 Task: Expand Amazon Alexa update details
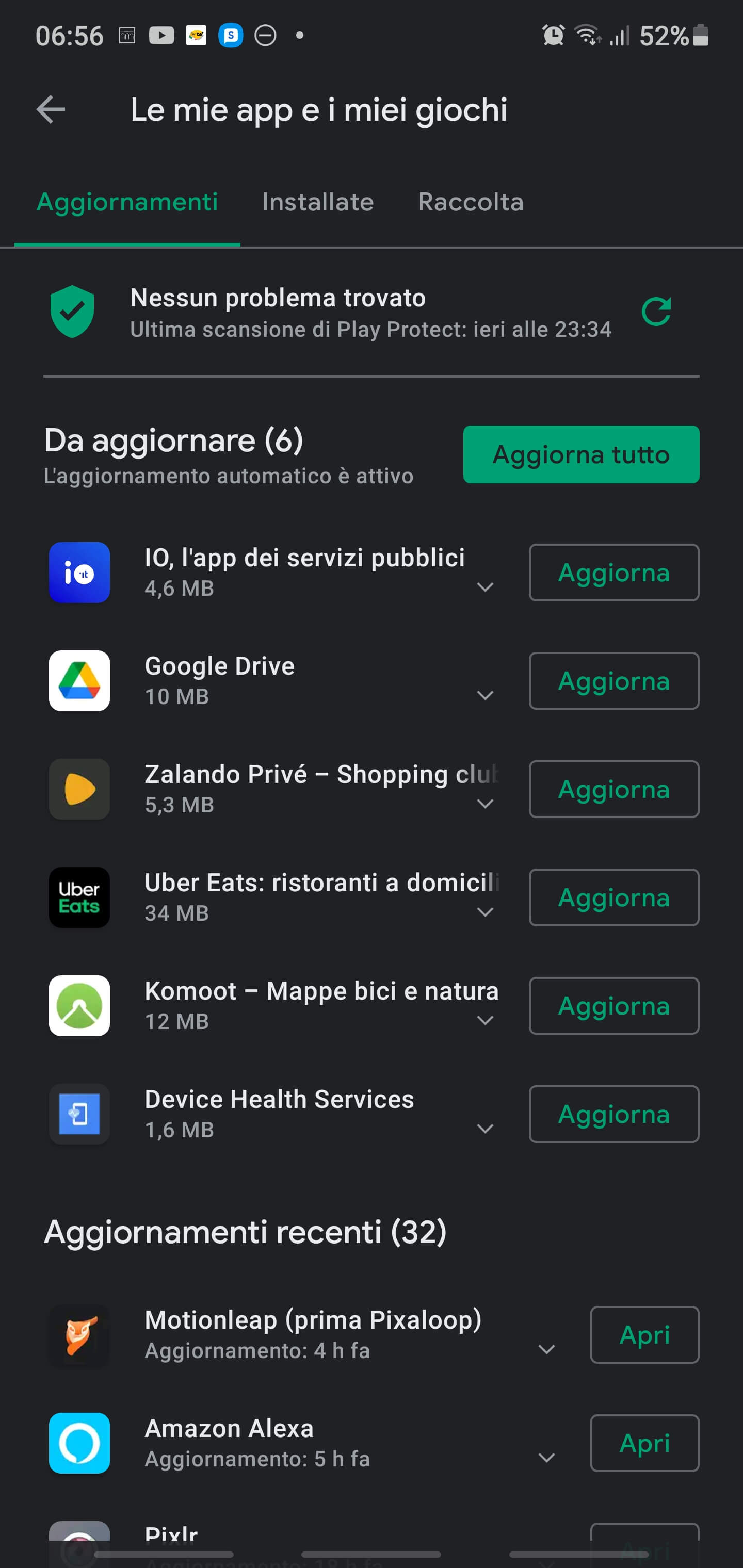[546, 1458]
